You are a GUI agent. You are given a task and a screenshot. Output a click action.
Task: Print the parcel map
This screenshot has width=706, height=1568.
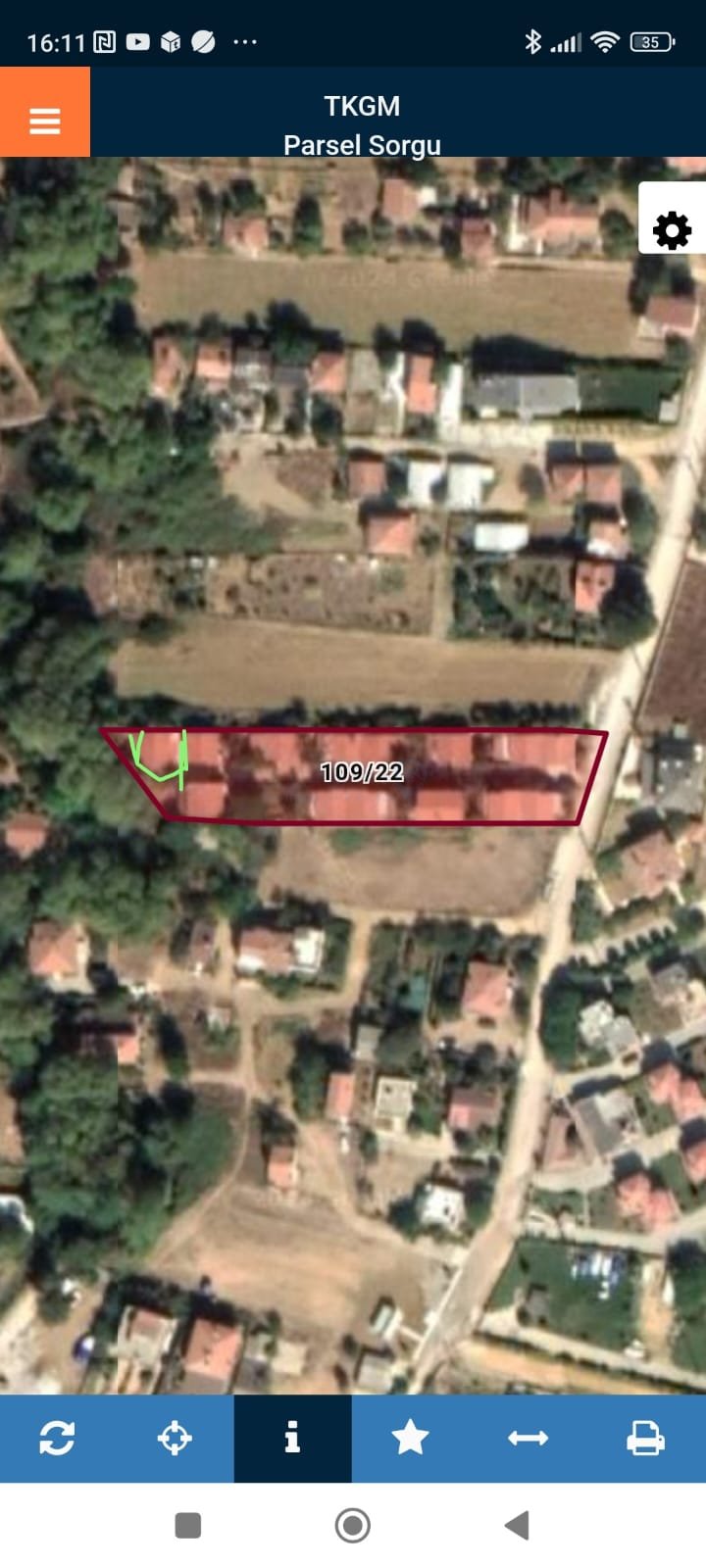[x=645, y=1438]
